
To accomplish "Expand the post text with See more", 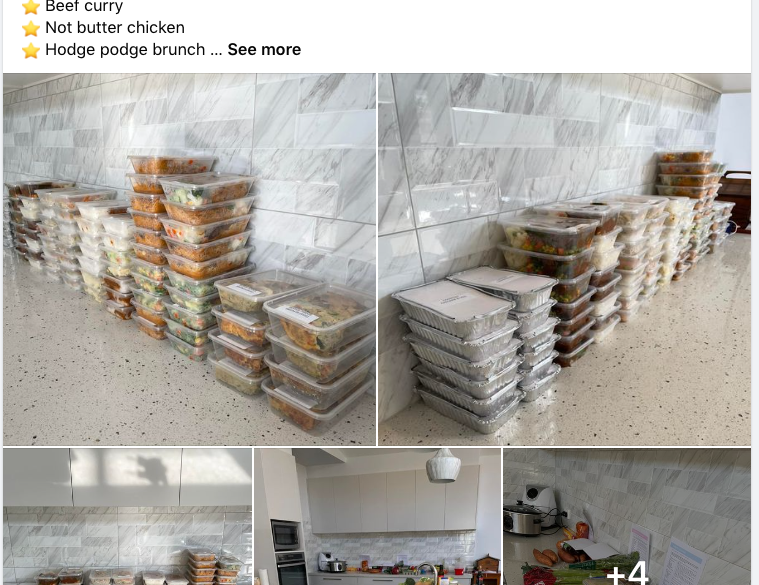I will (x=264, y=49).
